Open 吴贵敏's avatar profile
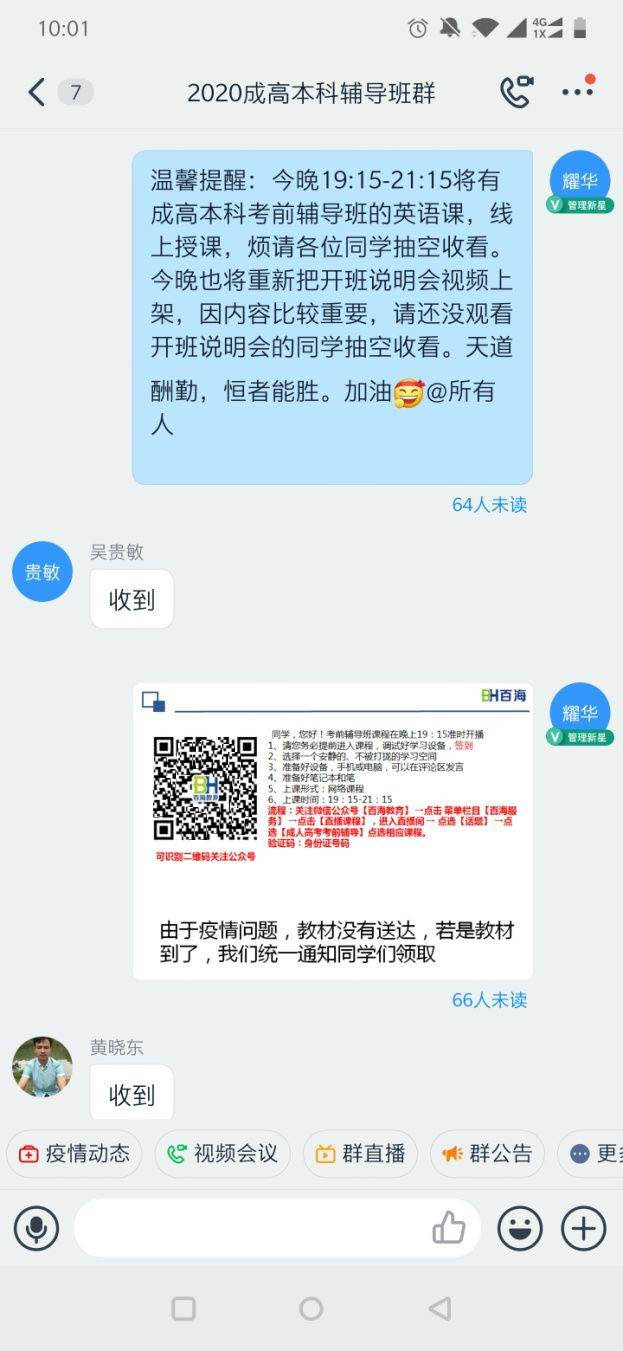 (42, 572)
